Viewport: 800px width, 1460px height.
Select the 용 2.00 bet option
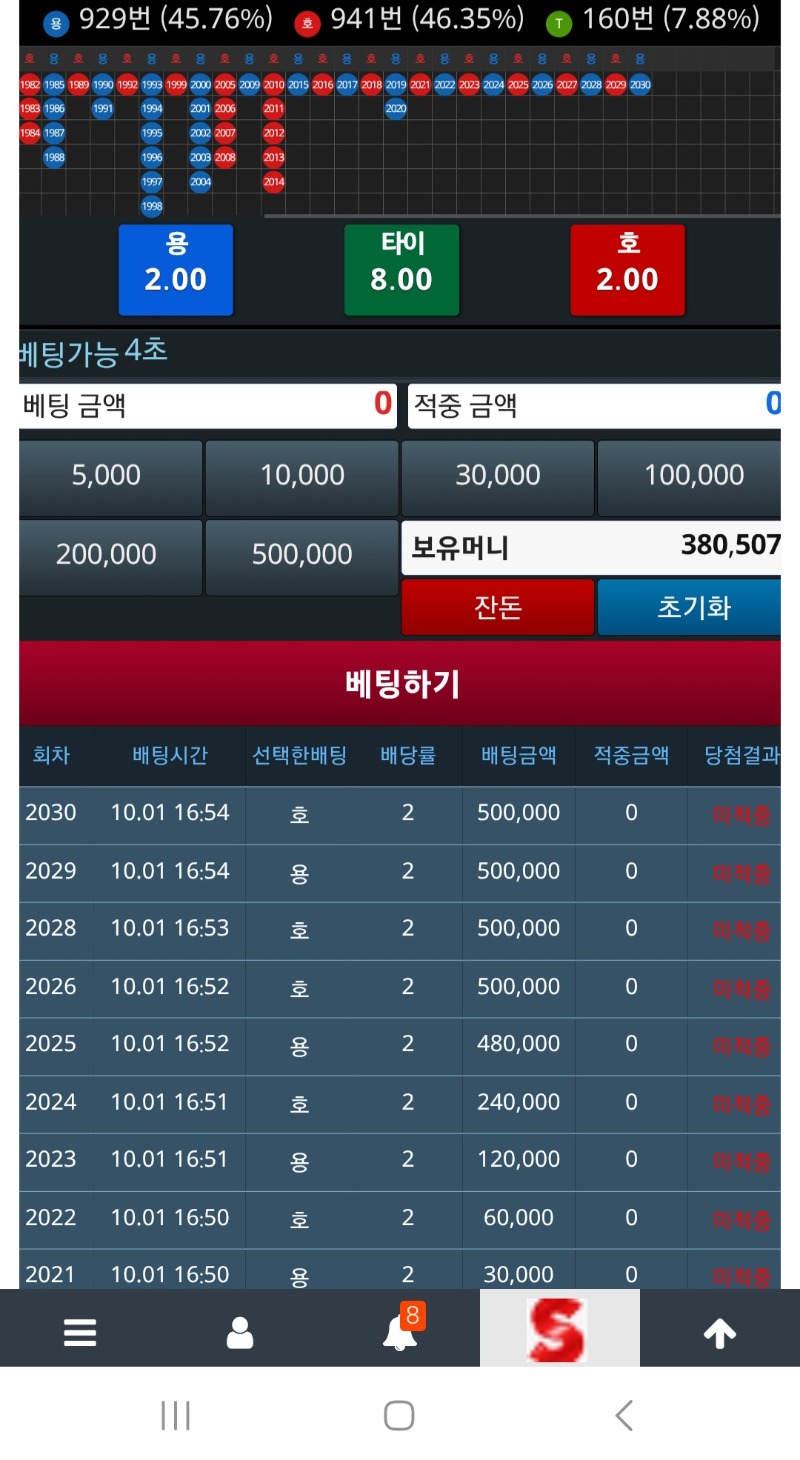click(176, 269)
